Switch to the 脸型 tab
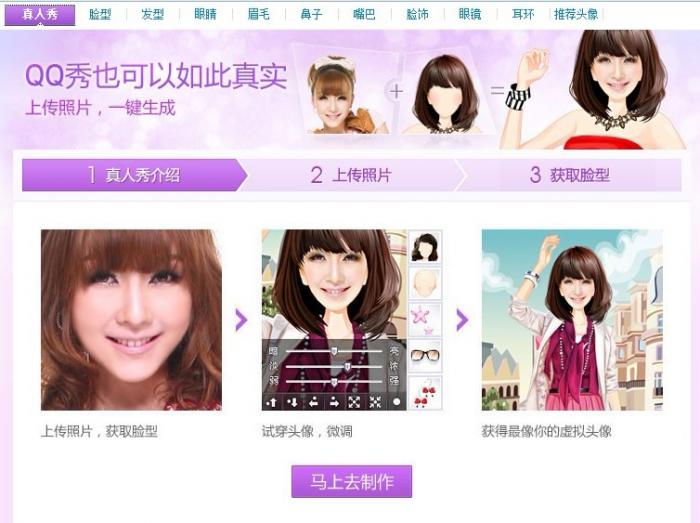 point(100,14)
